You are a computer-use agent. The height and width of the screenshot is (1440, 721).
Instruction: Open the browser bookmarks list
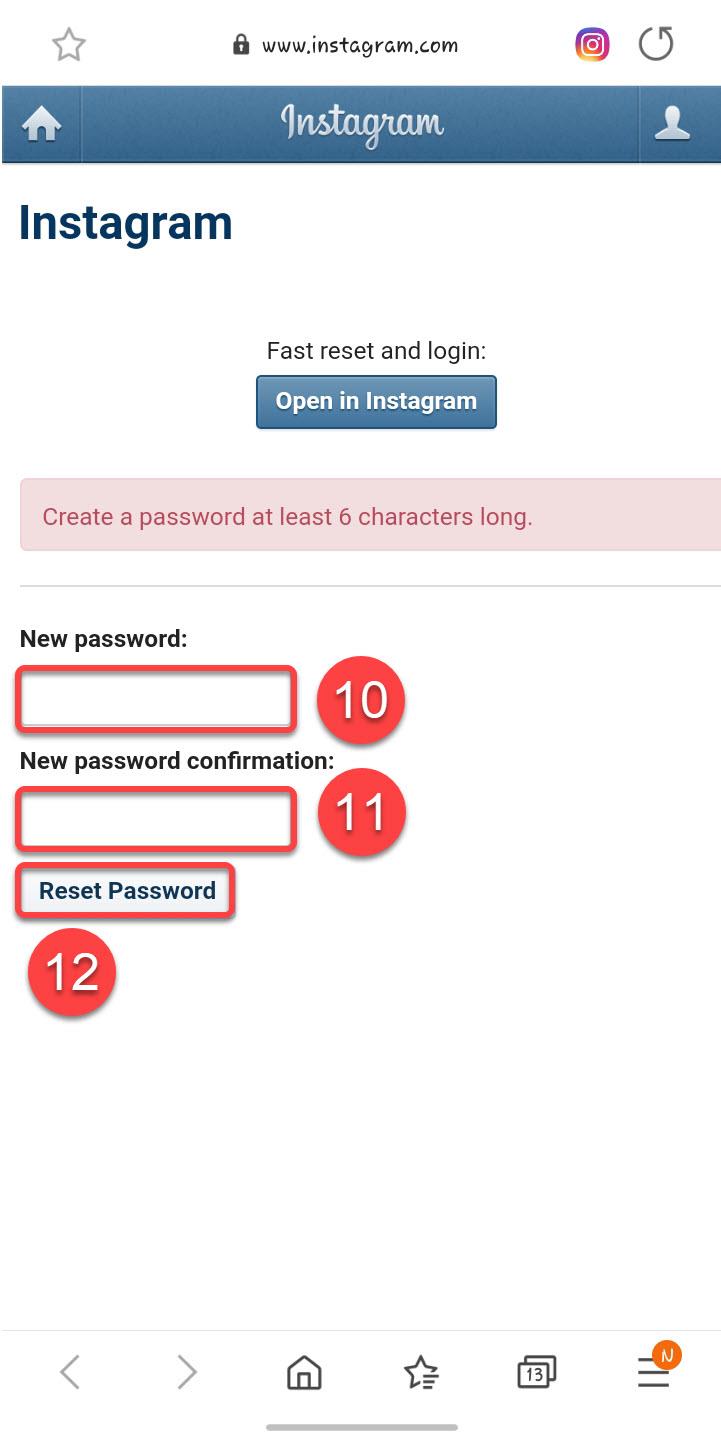(x=421, y=1372)
